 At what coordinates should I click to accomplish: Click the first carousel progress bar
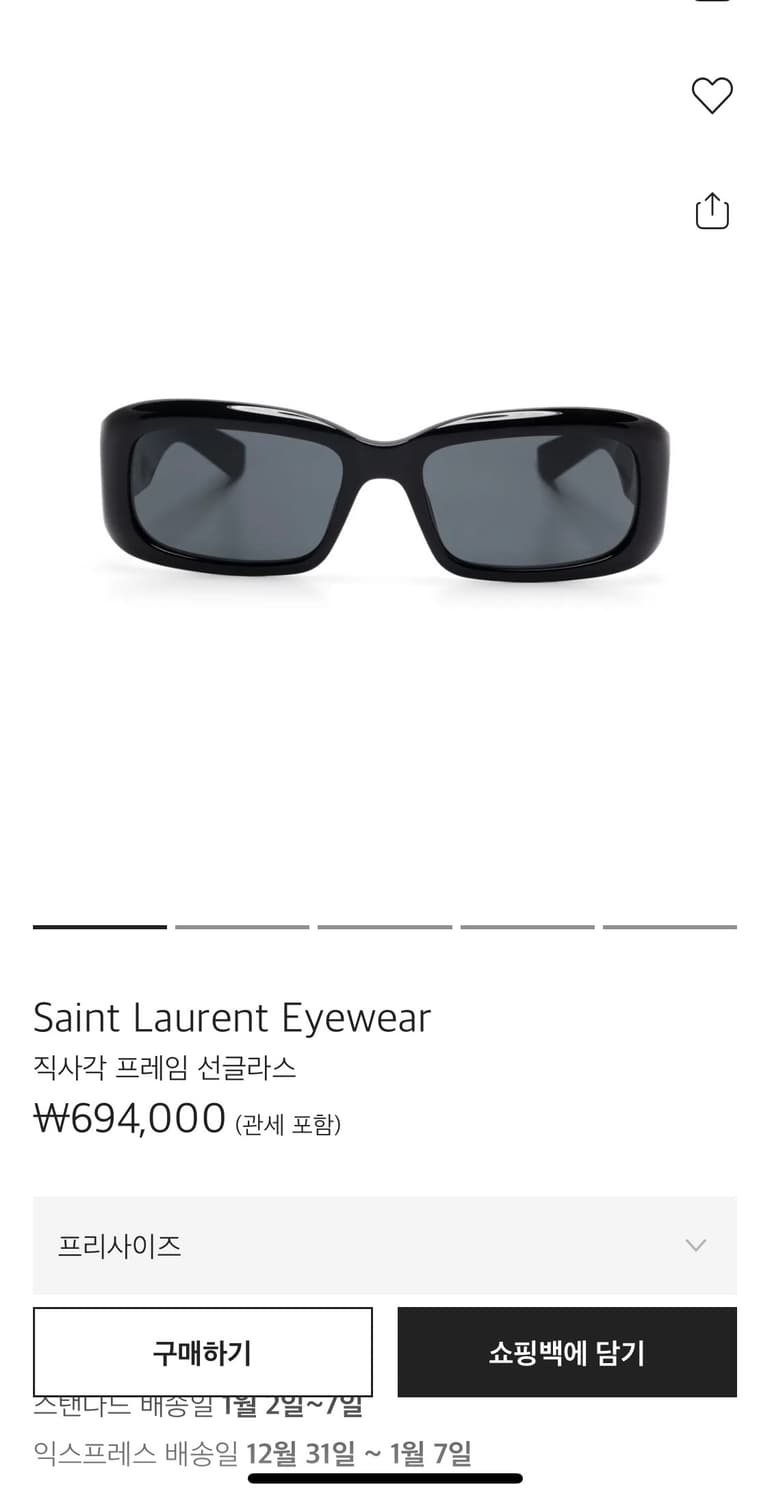(99, 928)
